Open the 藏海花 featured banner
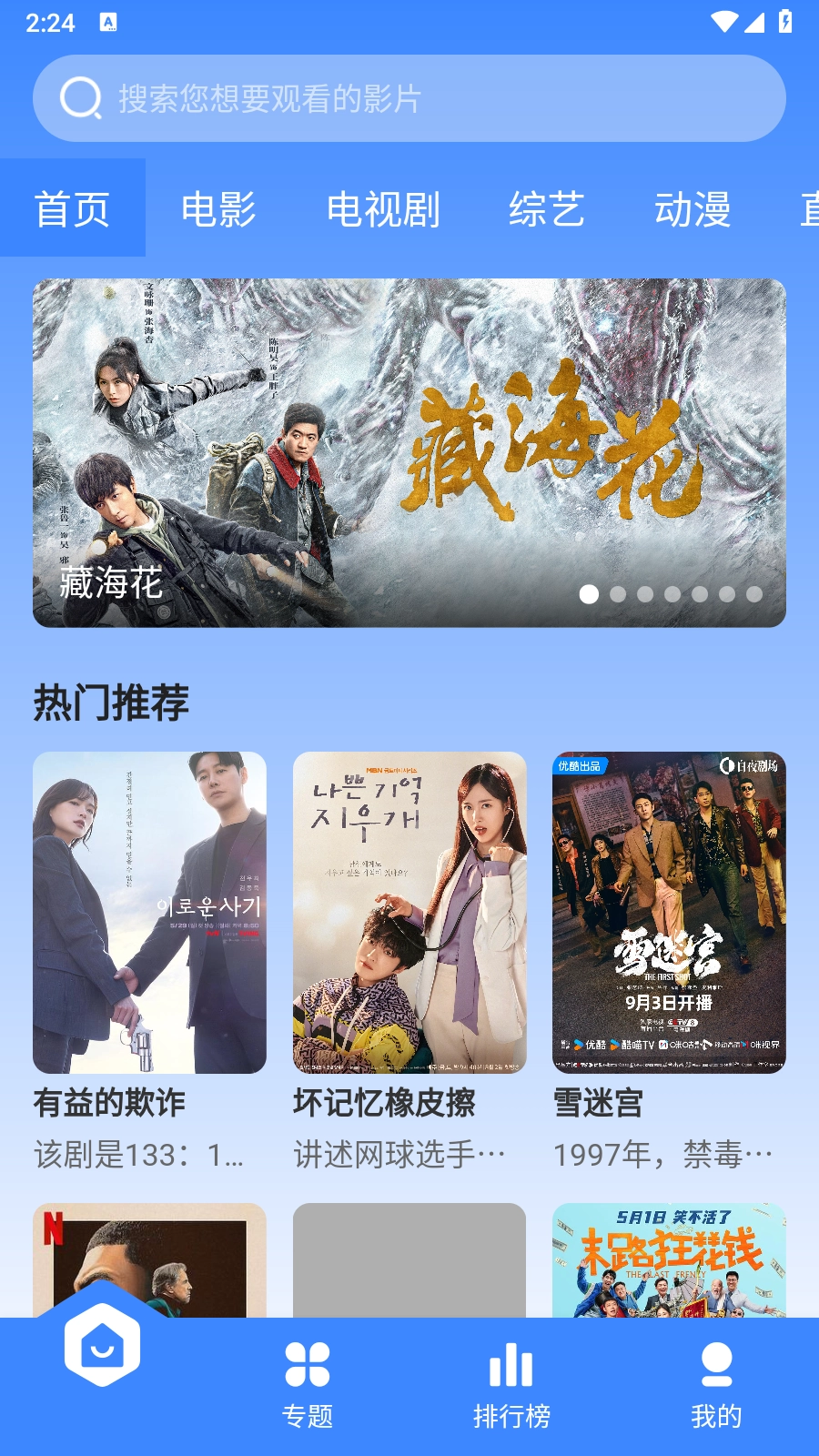Viewport: 819px width, 1456px height. point(409,452)
